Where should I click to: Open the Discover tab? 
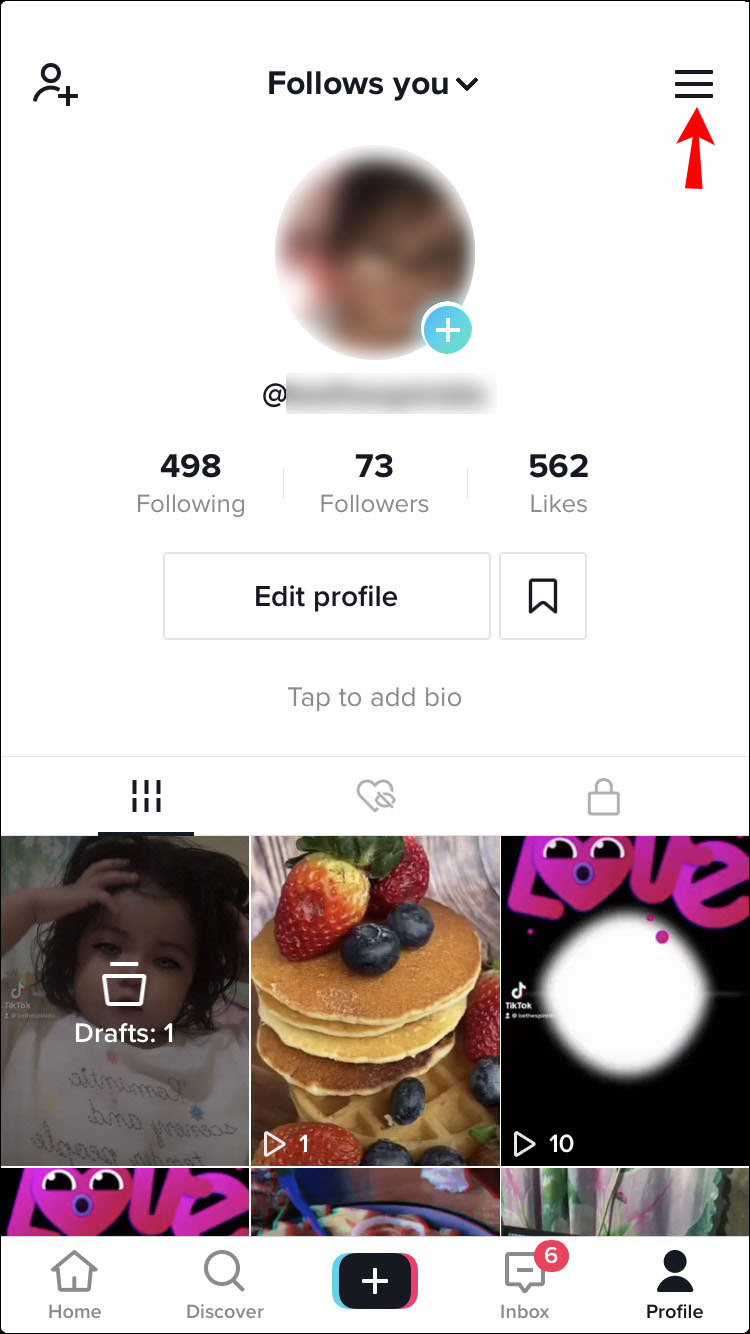tap(224, 1285)
